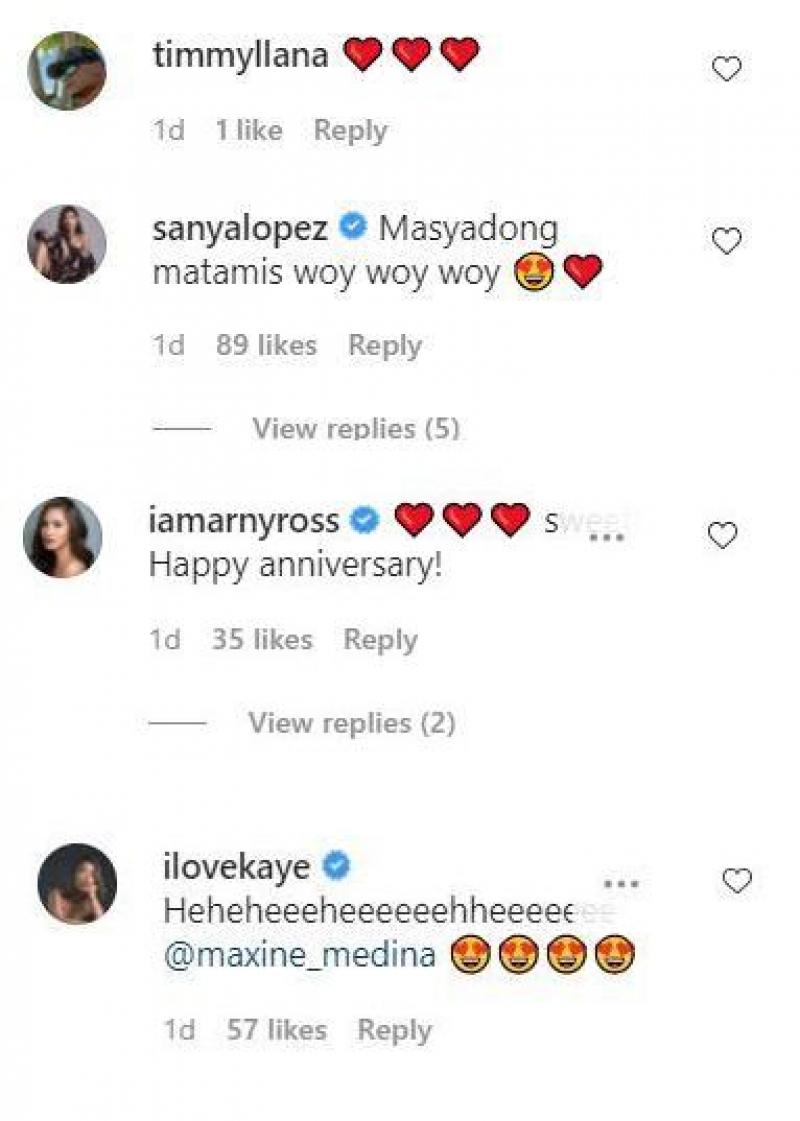Expand View replies (5) under sanyalopez
The width and height of the screenshot is (800, 1121).
point(355,429)
